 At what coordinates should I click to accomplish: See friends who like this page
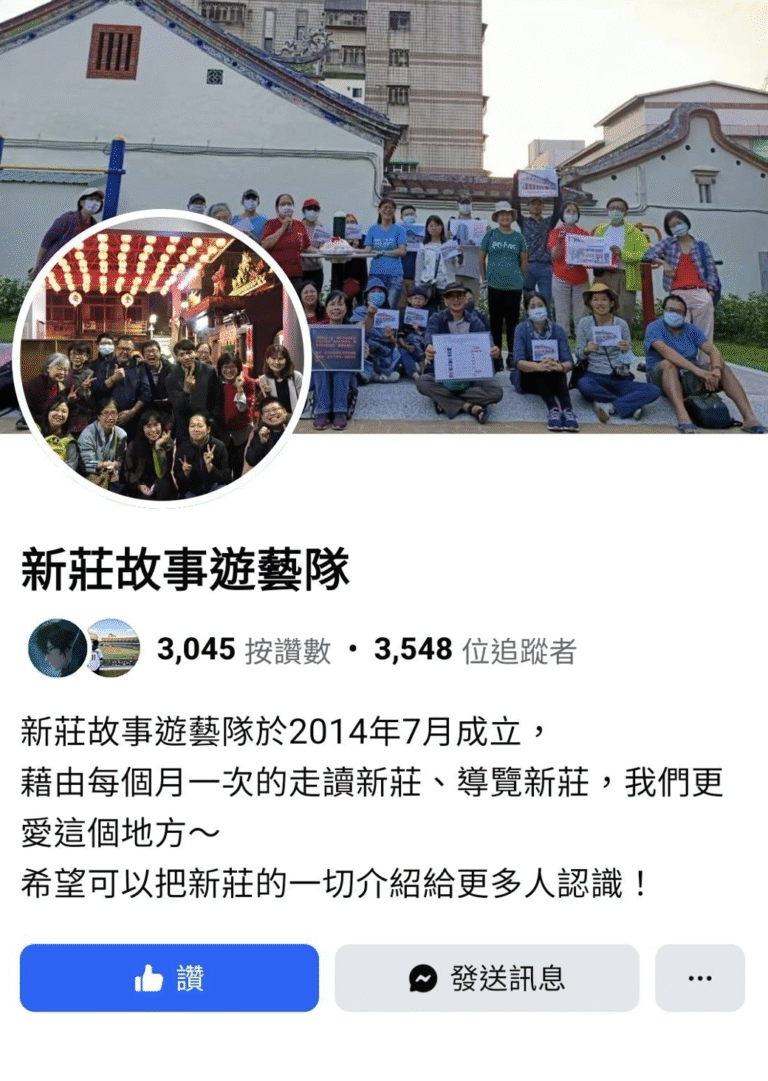84,648
